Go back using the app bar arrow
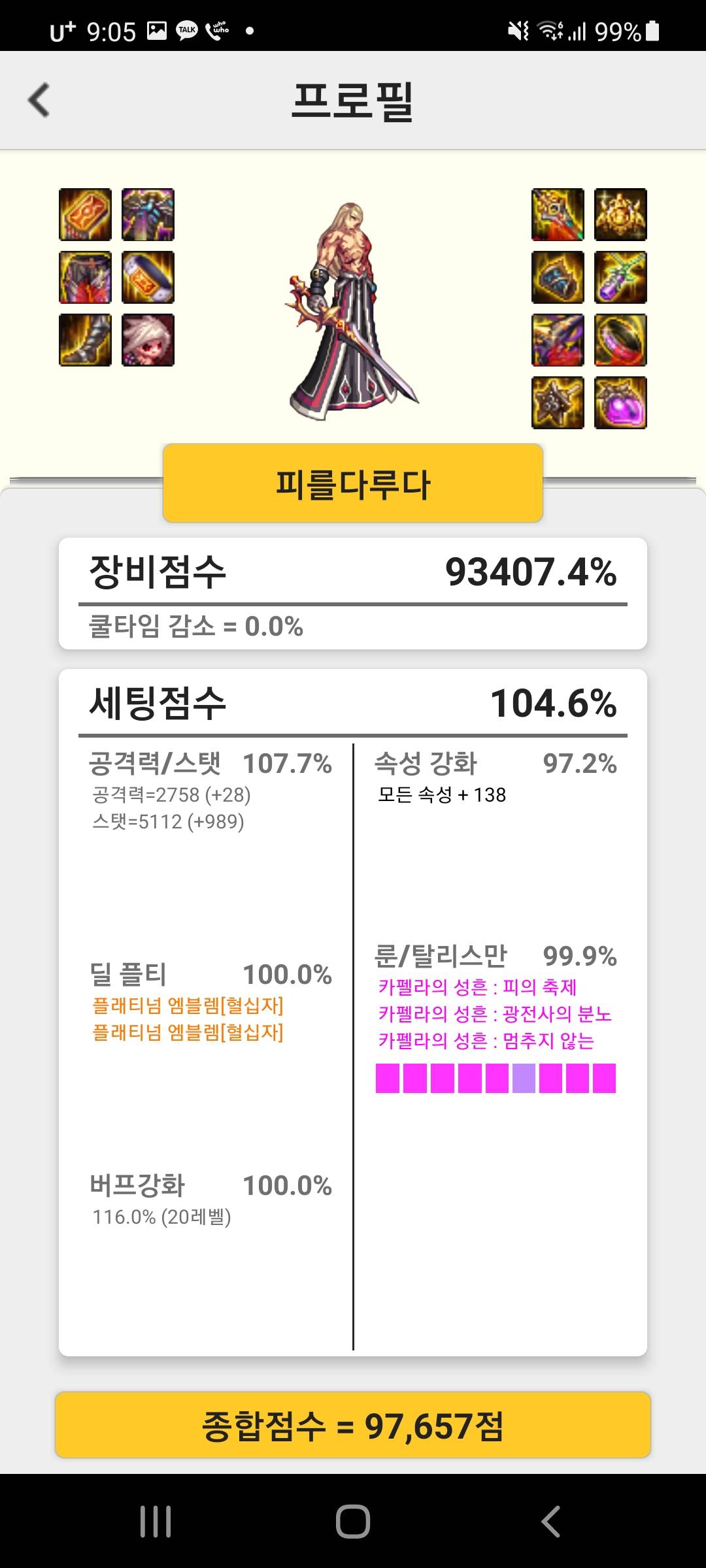 [39, 100]
